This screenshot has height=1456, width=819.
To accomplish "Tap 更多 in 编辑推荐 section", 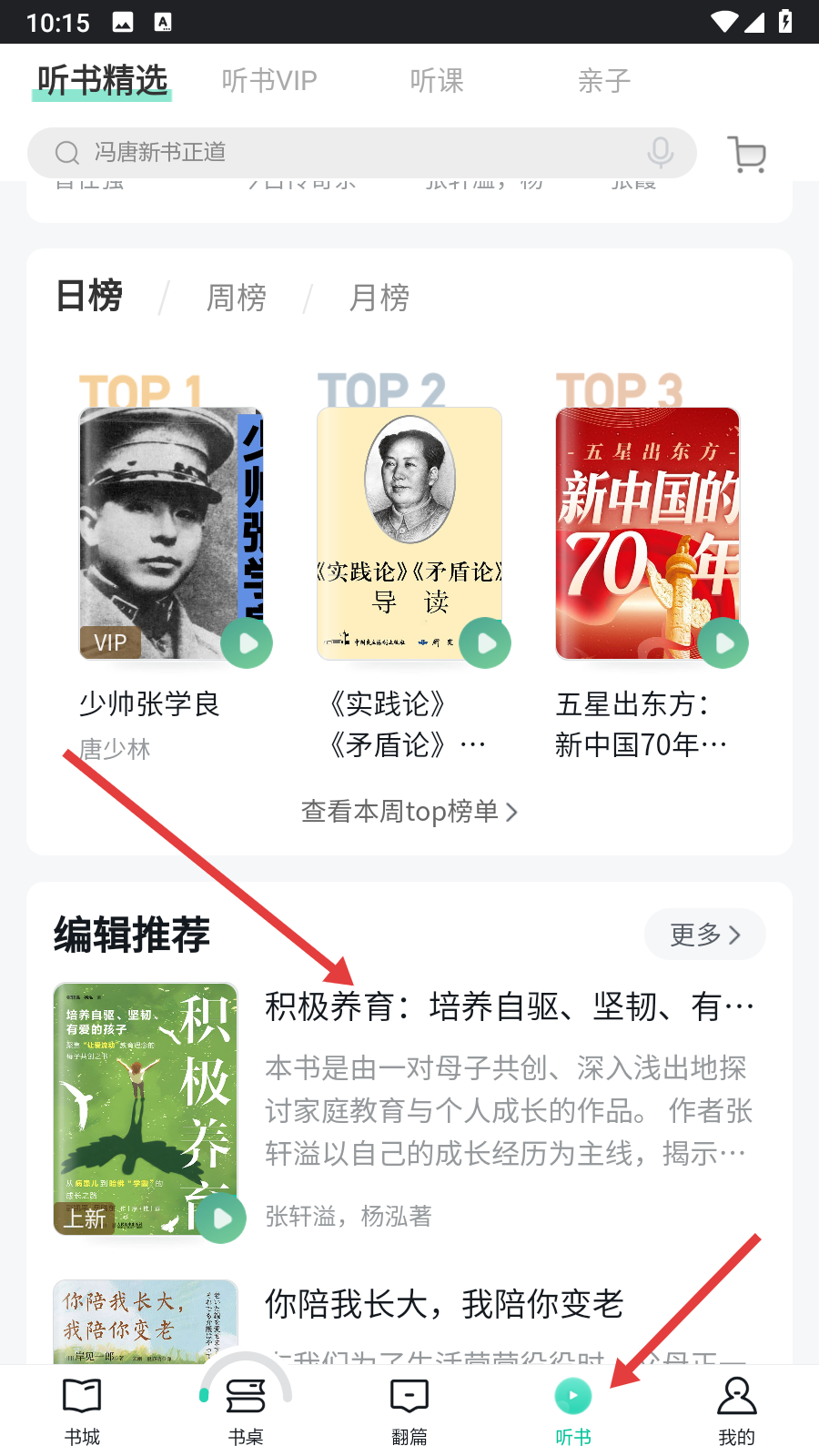I will pyautogui.click(x=704, y=935).
